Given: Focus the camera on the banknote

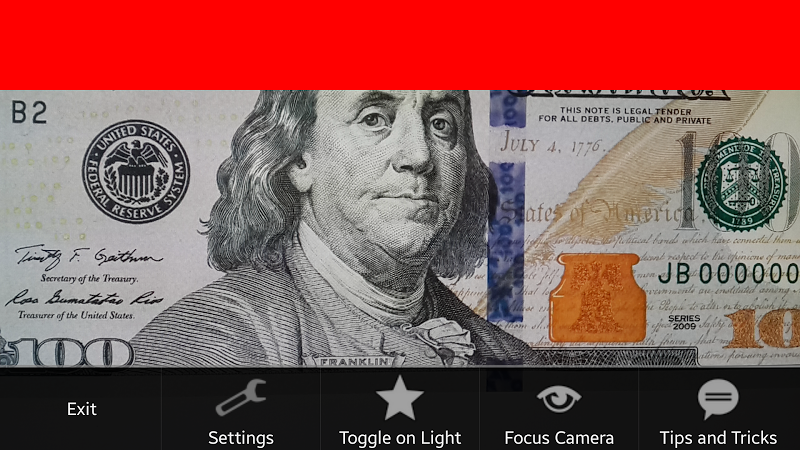Looking at the screenshot, I should 559,410.
